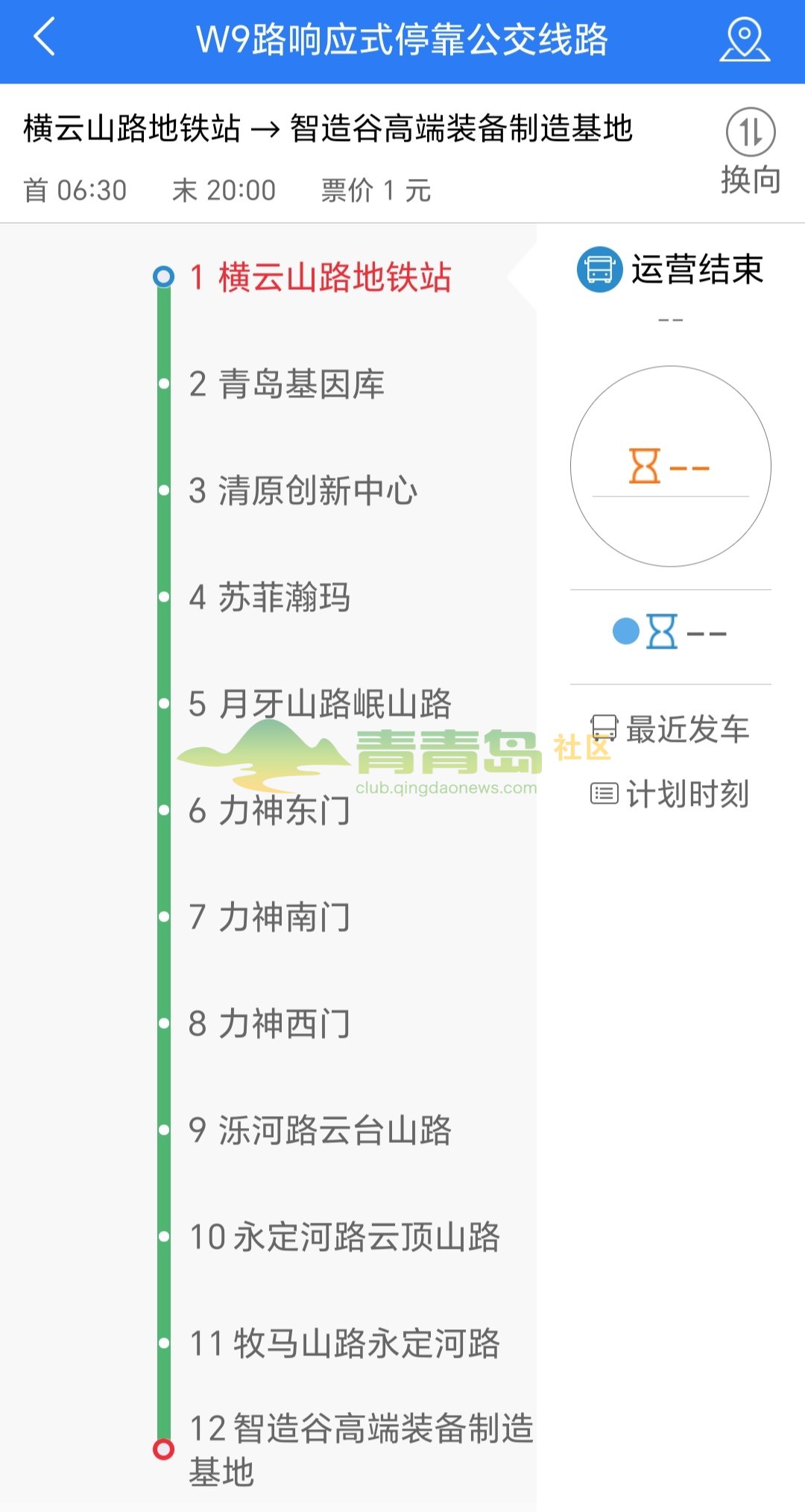Select stop 2 青岛基因库
This screenshot has height=1512, width=805.
click(x=286, y=385)
